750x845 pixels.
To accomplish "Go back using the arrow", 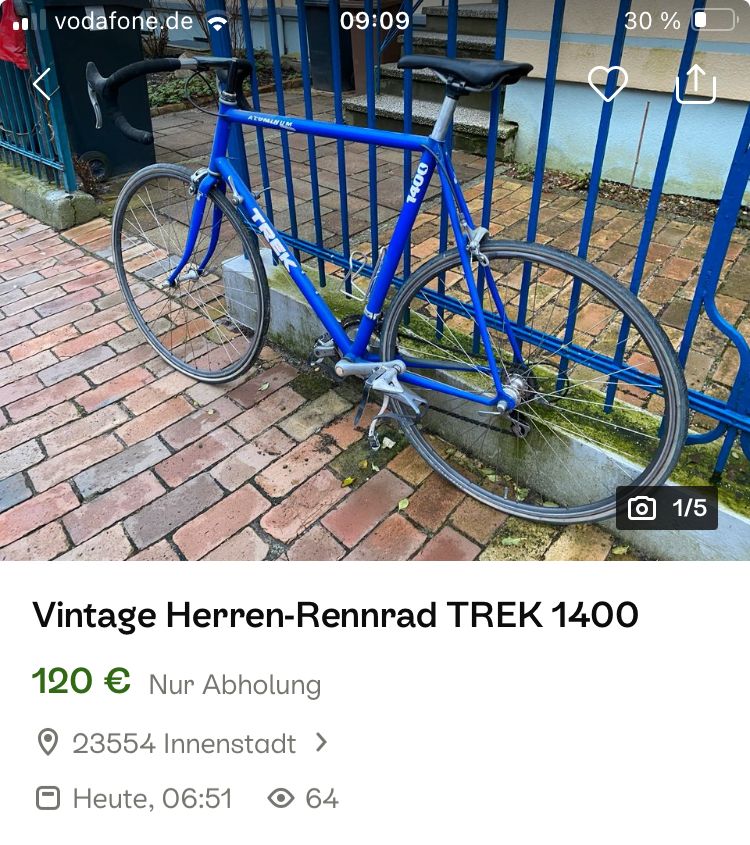I will coord(42,84).
